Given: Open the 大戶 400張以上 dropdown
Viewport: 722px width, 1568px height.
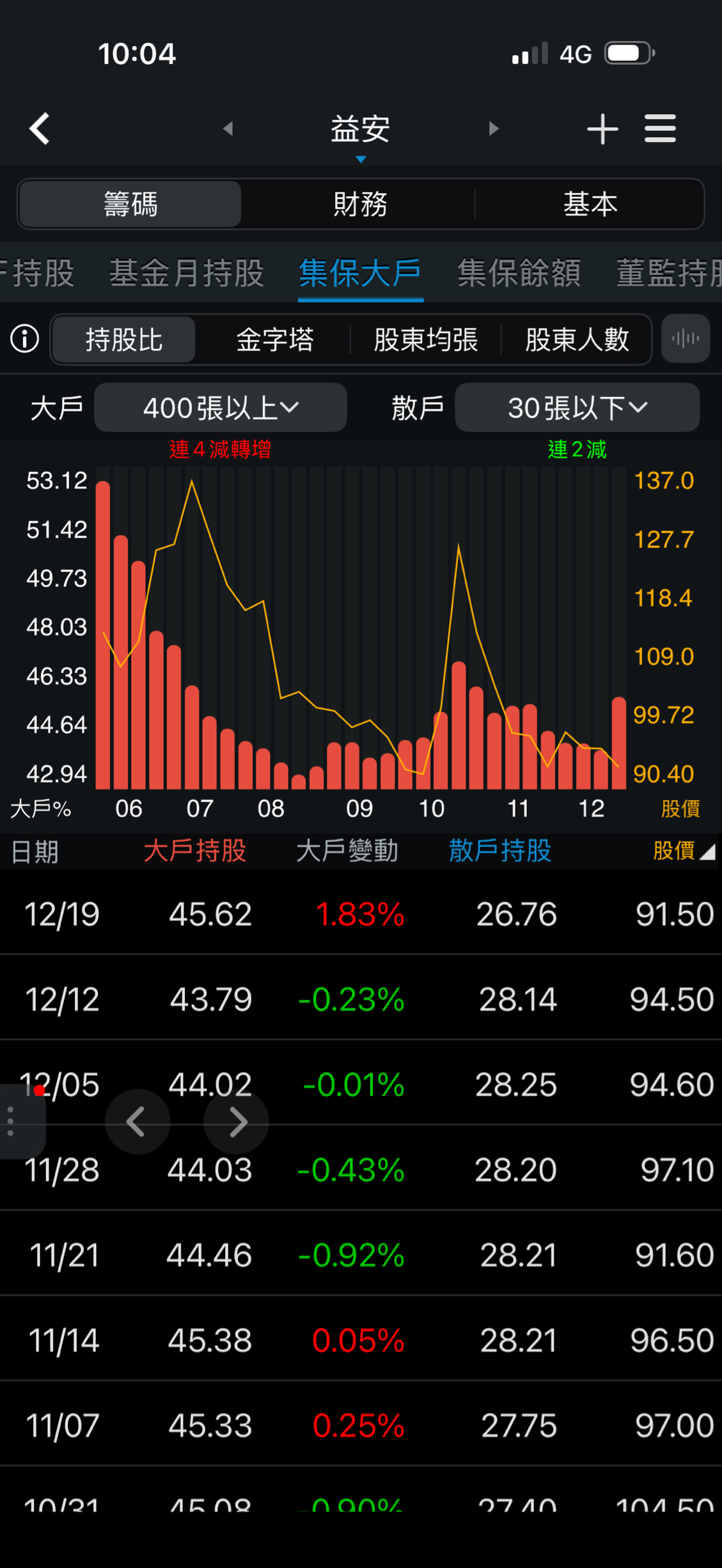Looking at the screenshot, I should point(221,408).
